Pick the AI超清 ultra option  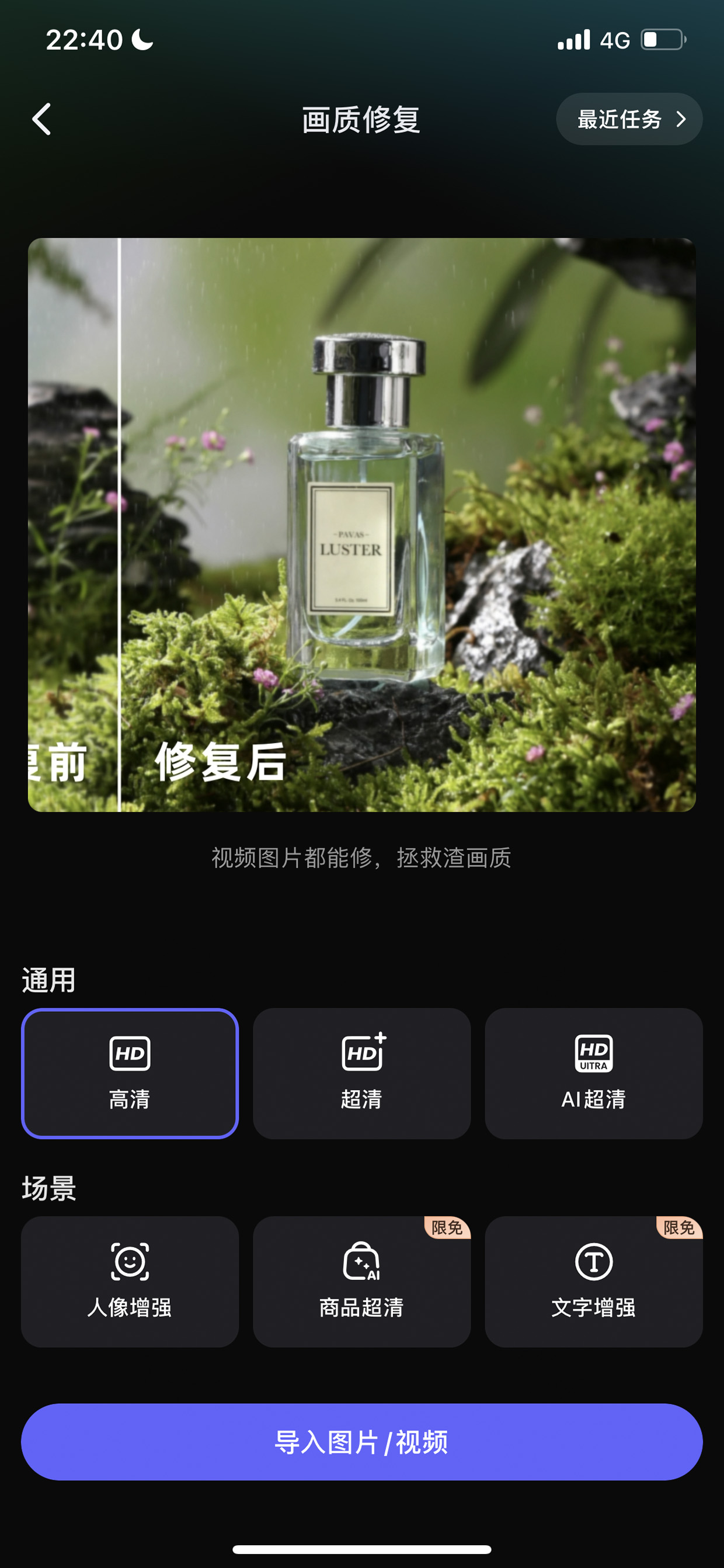pos(593,1073)
